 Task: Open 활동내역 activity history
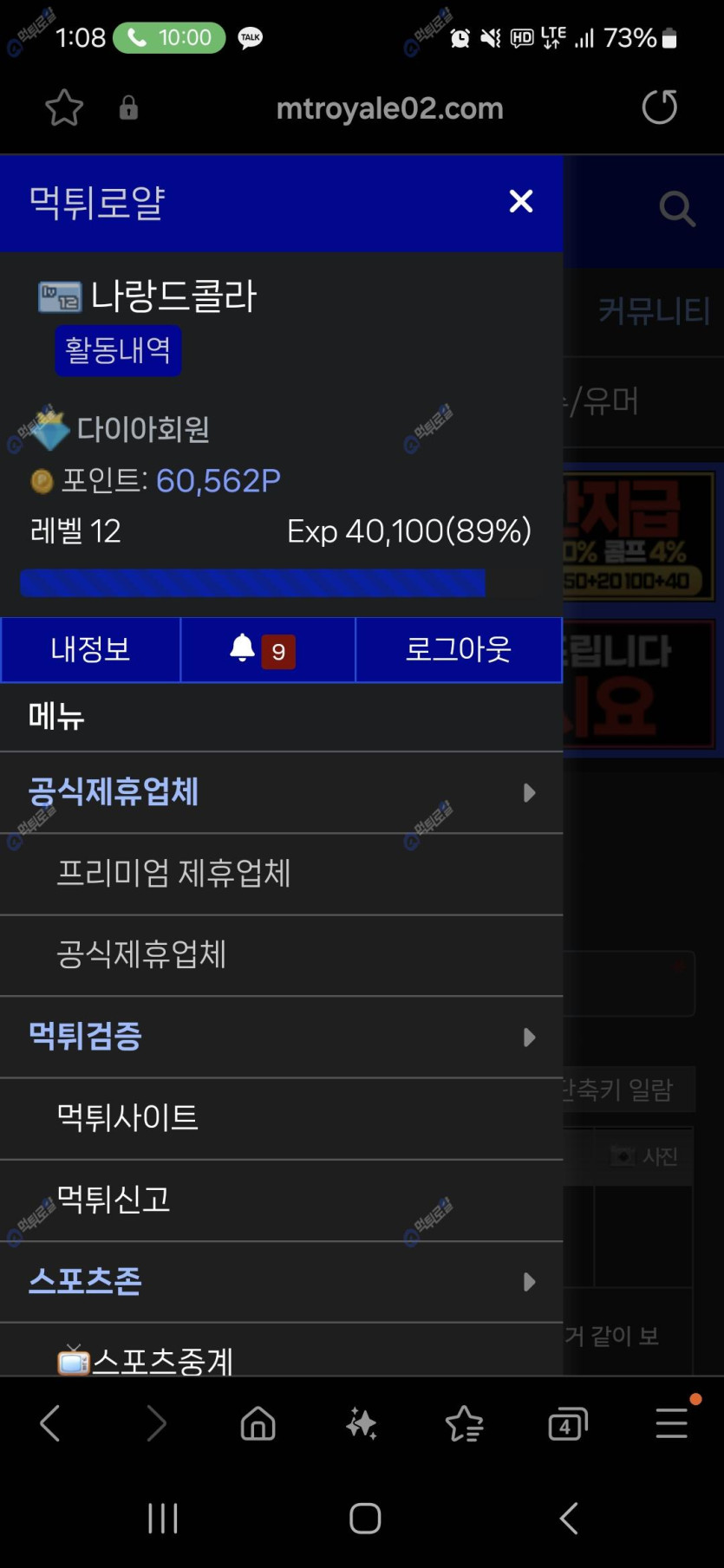[x=118, y=350]
